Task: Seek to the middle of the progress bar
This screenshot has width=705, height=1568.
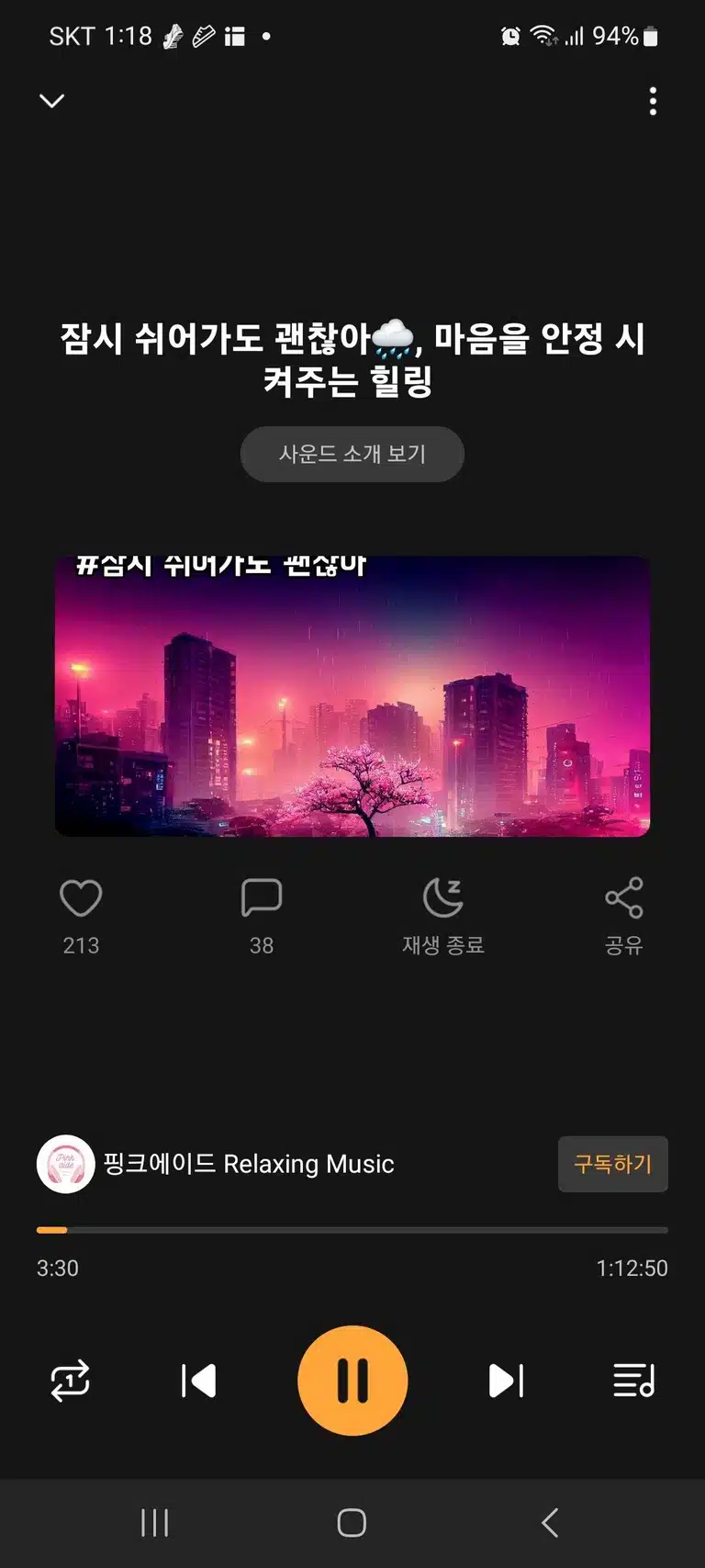Action: [x=352, y=1230]
